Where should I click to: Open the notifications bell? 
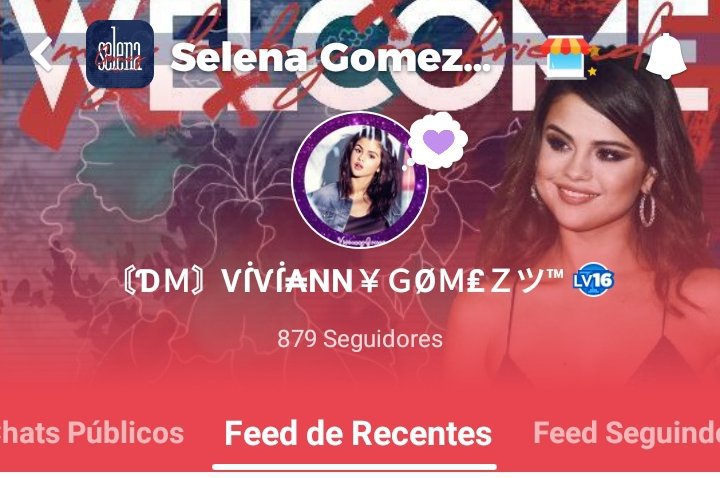(669, 56)
